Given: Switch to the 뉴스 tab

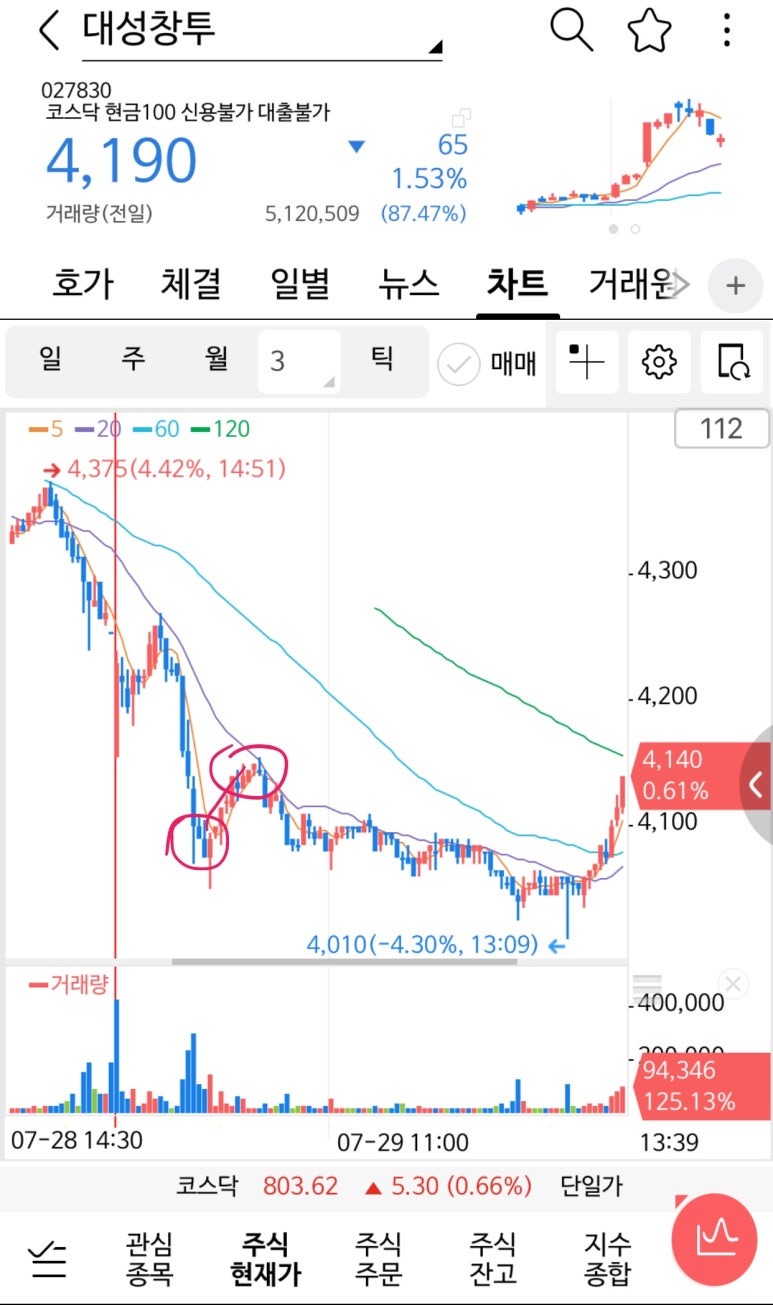Looking at the screenshot, I should click(x=408, y=285).
